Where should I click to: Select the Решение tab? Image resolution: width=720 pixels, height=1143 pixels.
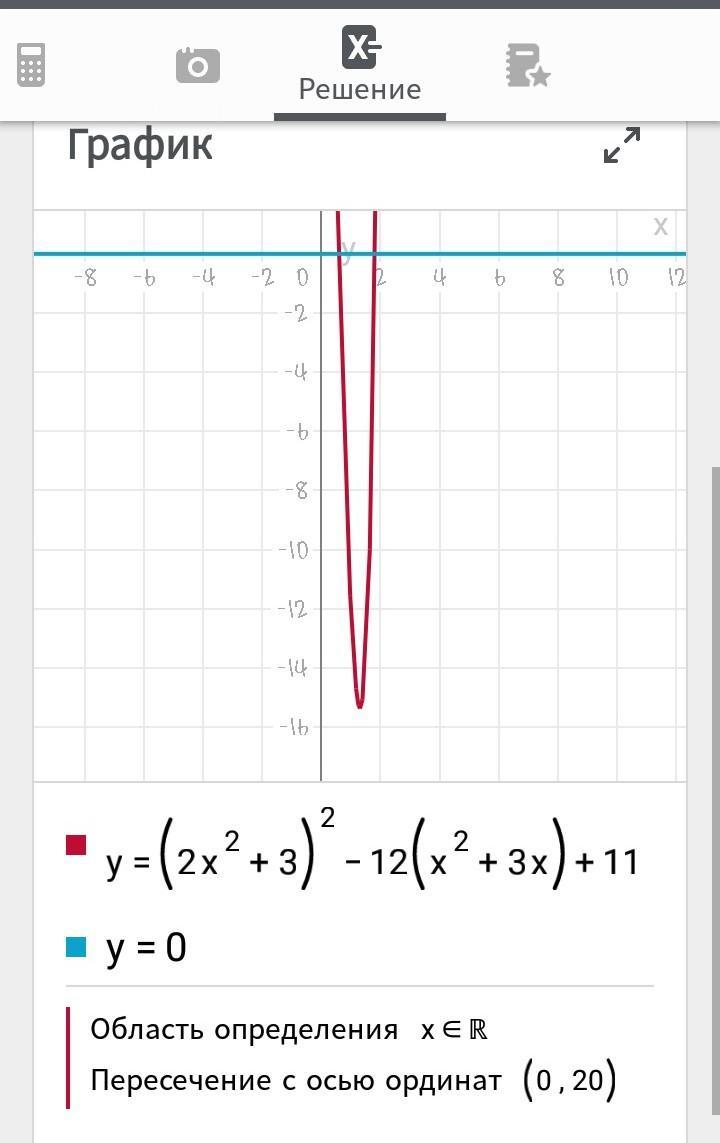[x=360, y=66]
